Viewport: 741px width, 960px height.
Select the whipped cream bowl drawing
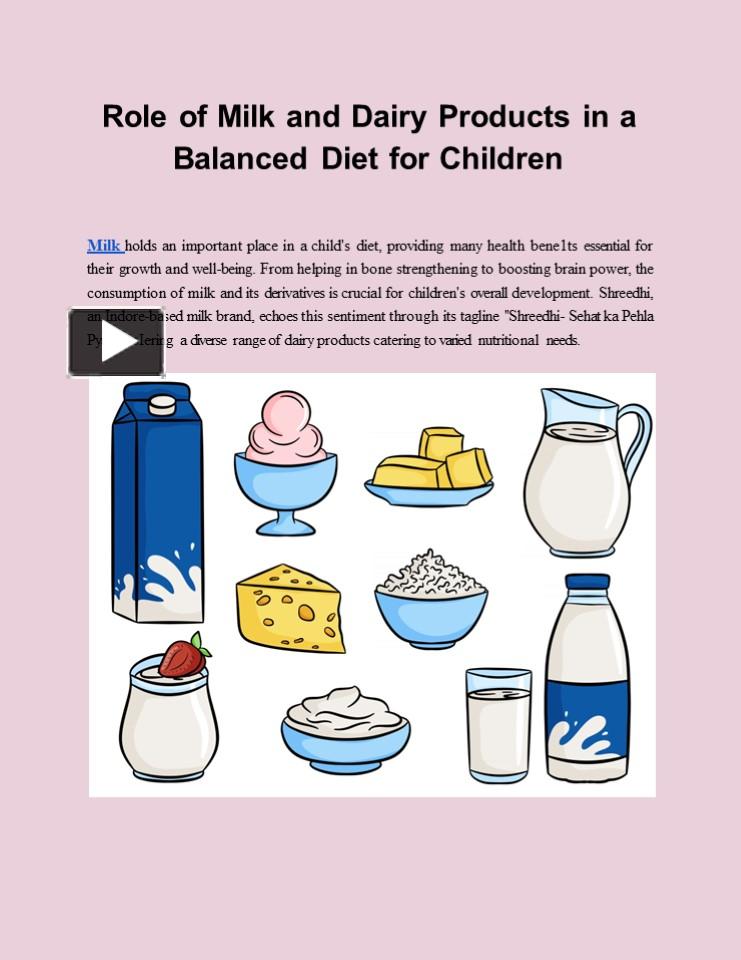345,725
